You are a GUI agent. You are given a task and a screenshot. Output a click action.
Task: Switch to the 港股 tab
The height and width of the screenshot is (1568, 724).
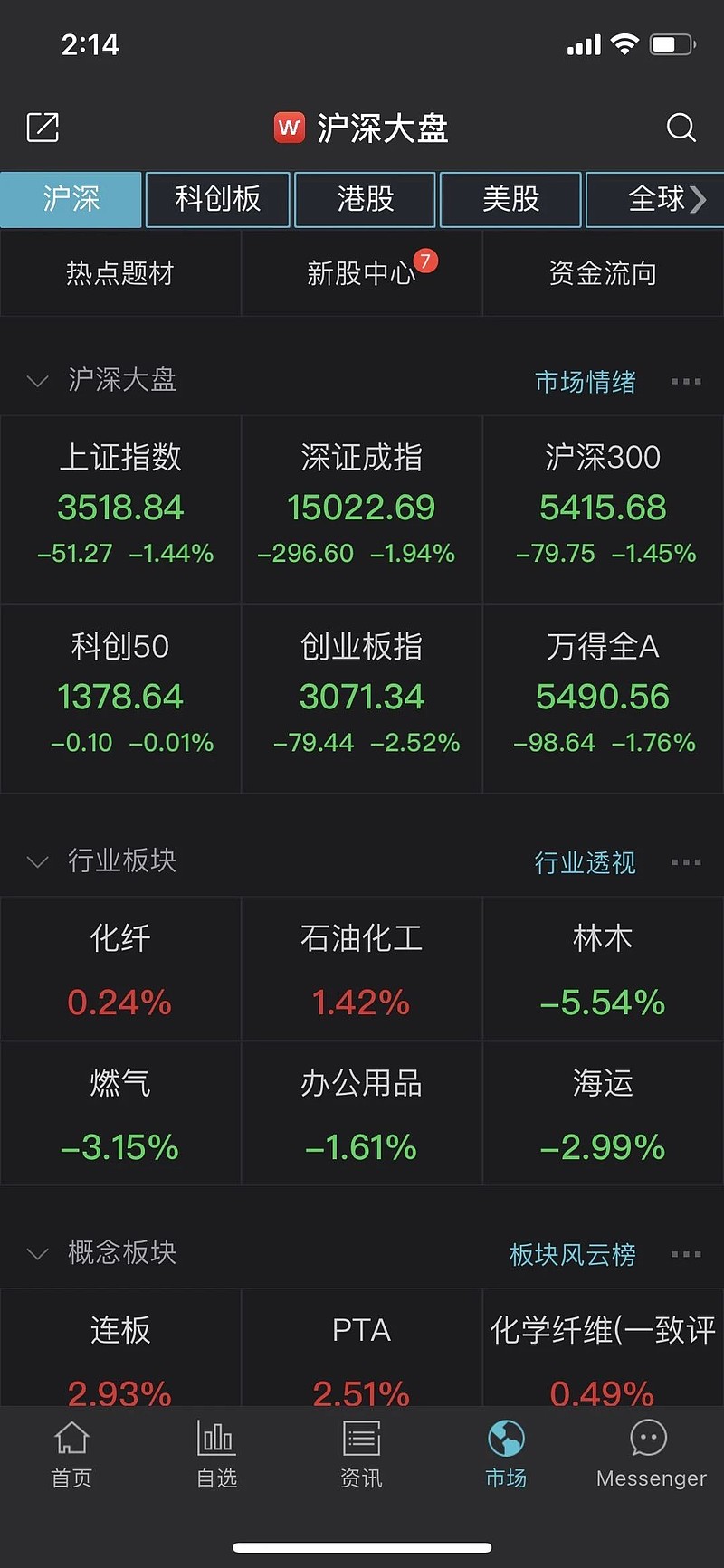click(364, 199)
